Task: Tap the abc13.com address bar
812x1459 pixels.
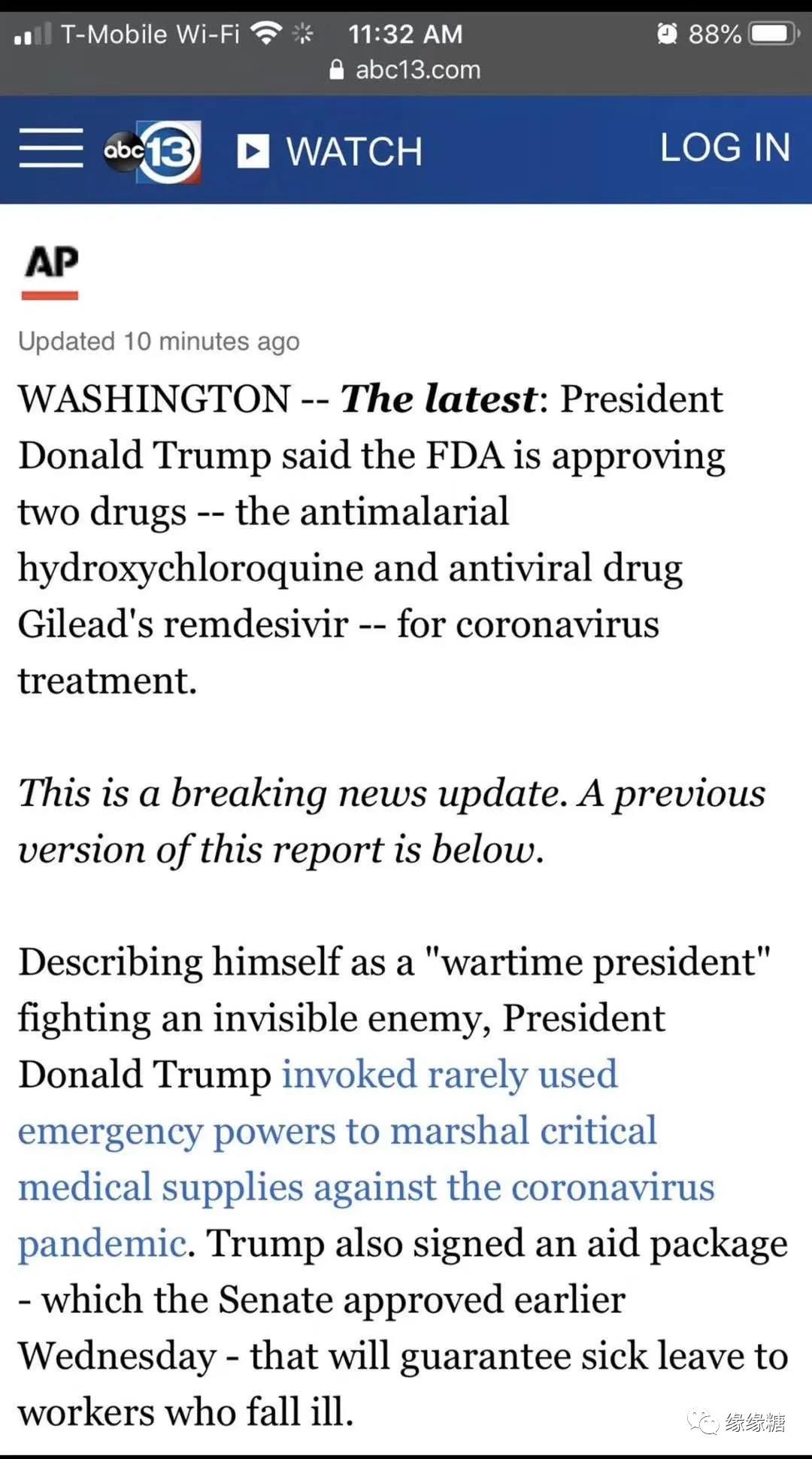Action: click(406, 70)
